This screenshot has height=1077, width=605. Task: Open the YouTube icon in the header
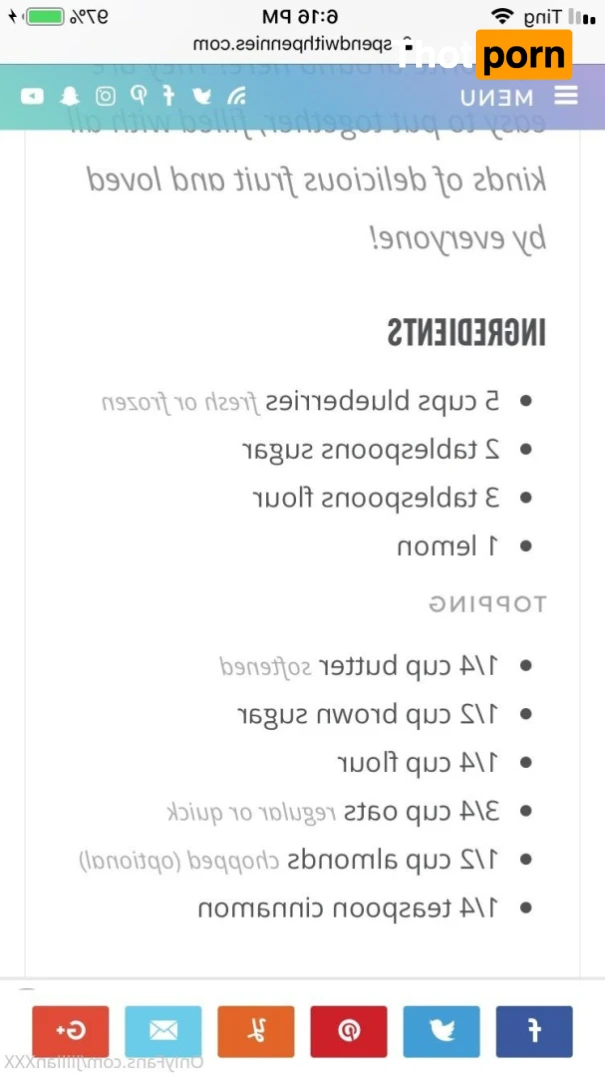[33, 97]
